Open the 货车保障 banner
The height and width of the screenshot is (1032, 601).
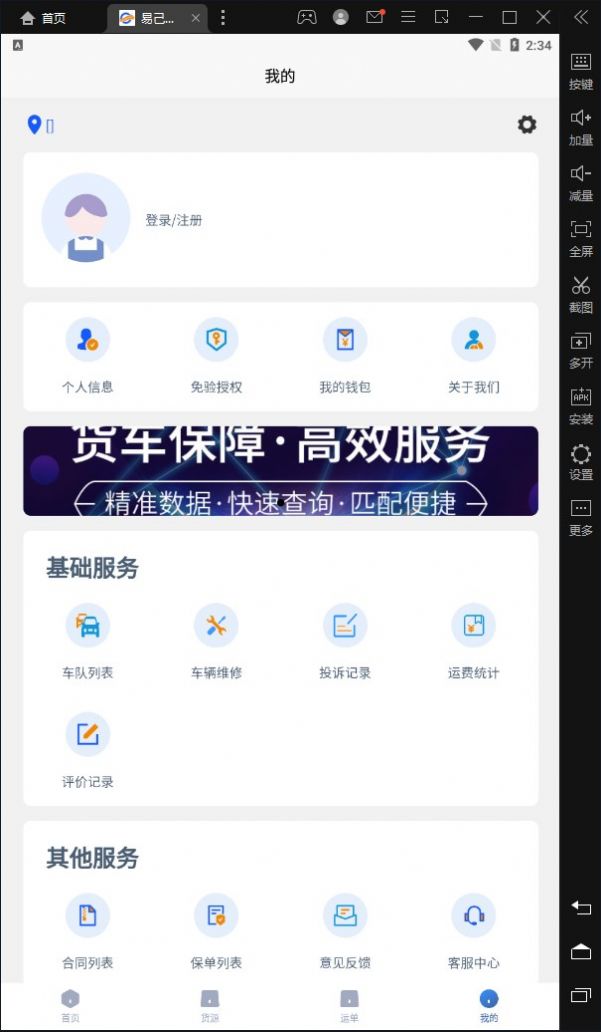point(280,471)
